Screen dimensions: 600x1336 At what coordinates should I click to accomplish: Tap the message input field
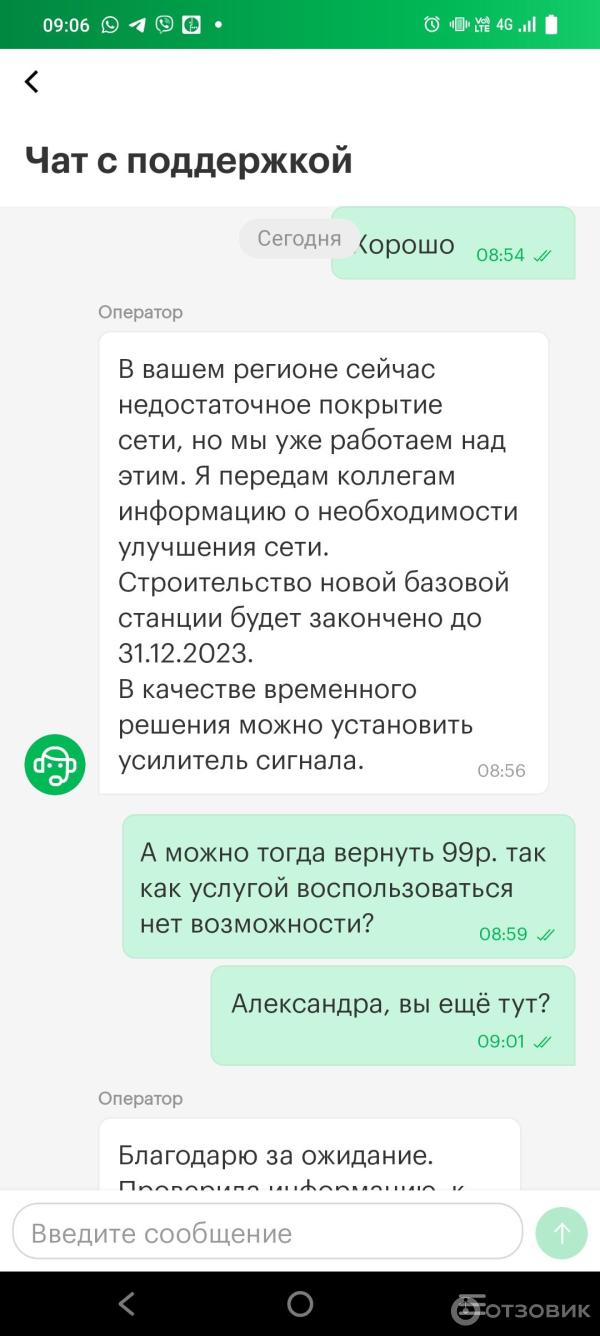267,1232
